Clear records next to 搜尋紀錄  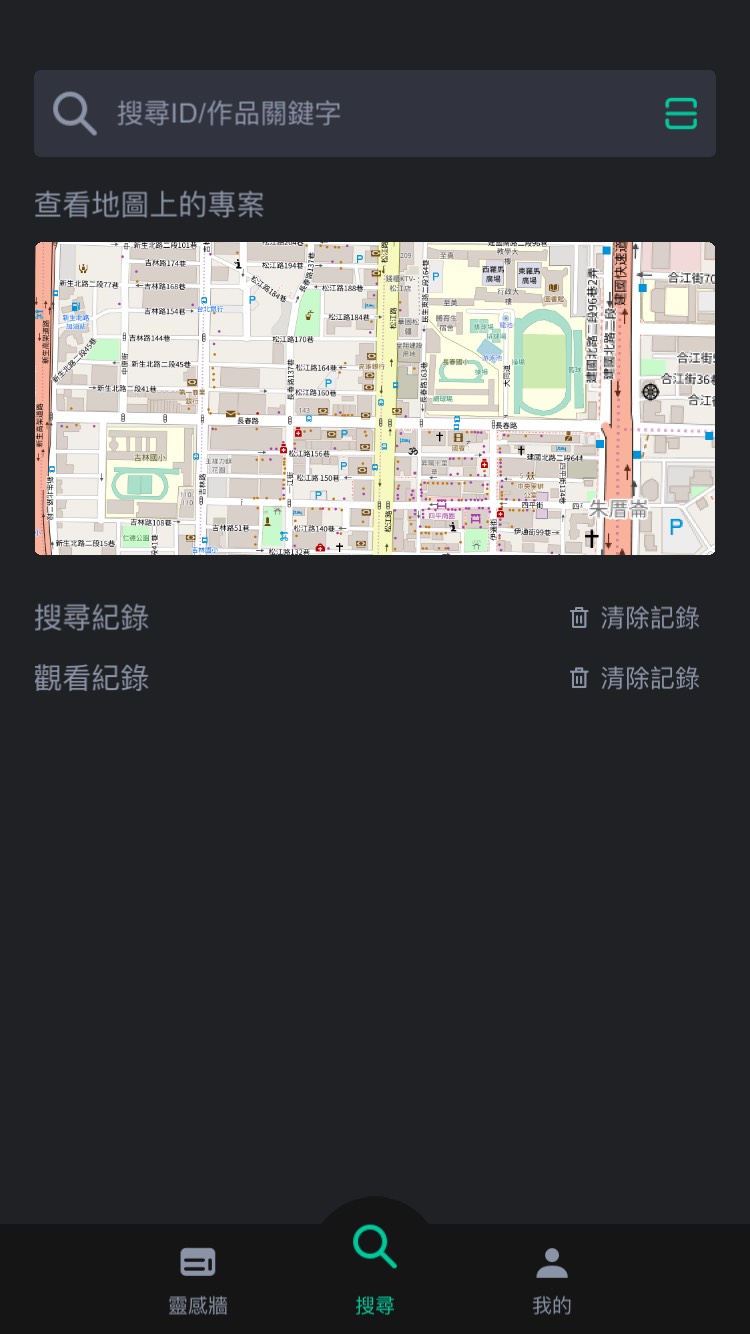click(x=634, y=618)
